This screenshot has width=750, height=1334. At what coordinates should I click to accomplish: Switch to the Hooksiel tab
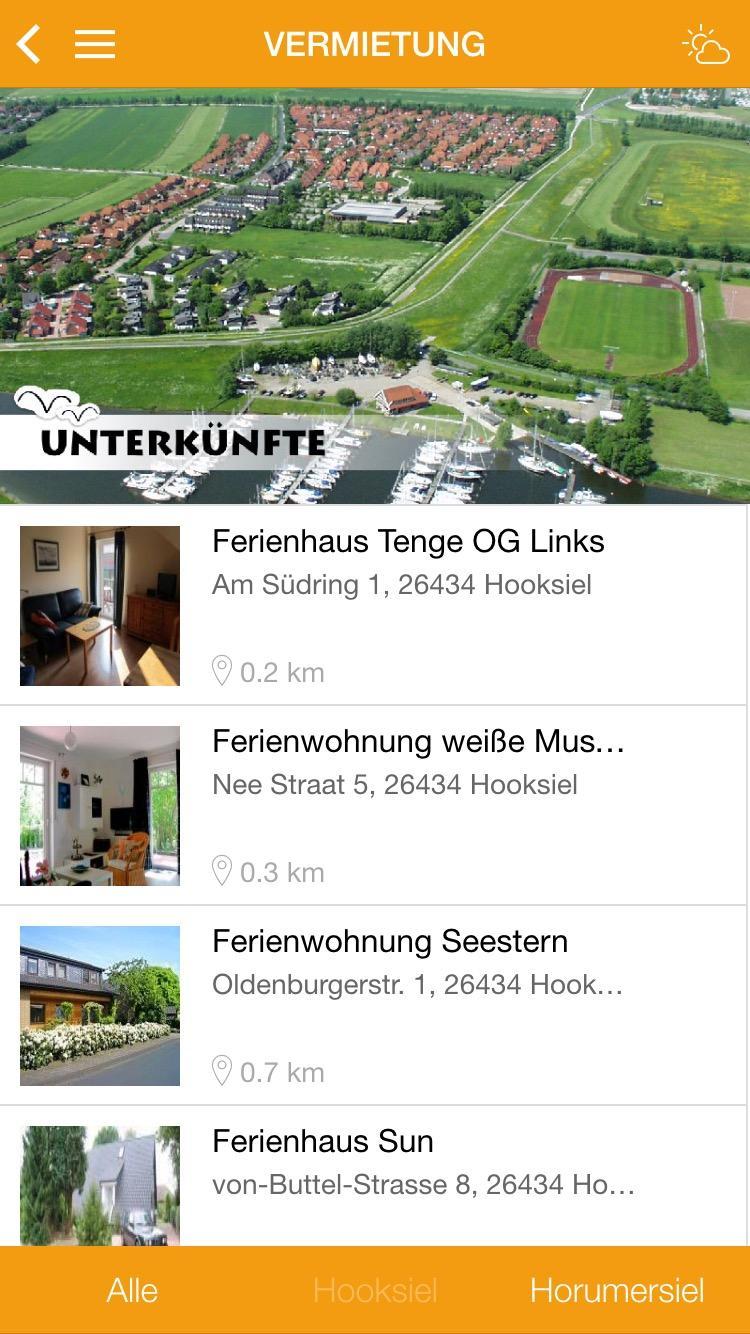click(377, 1290)
